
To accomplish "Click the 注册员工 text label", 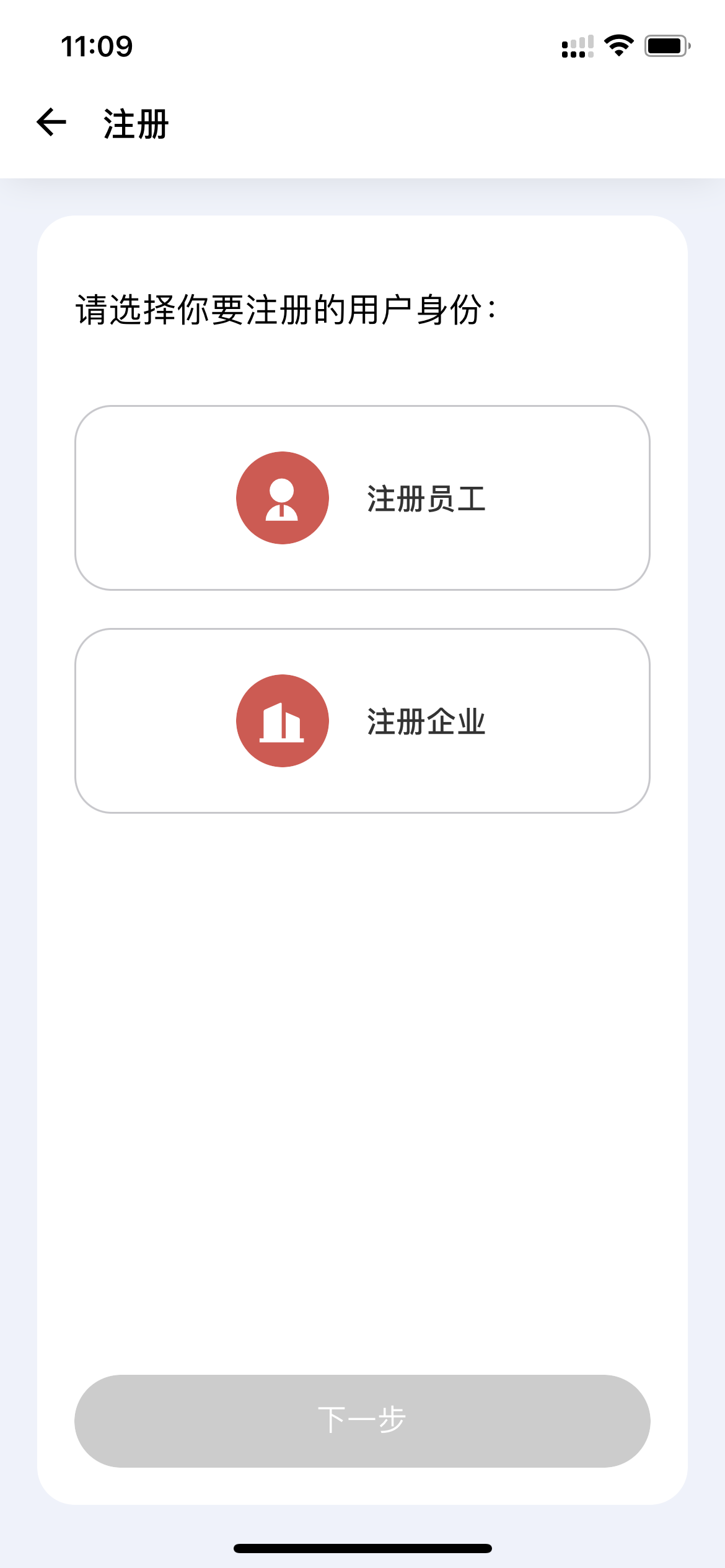I will point(426,498).
